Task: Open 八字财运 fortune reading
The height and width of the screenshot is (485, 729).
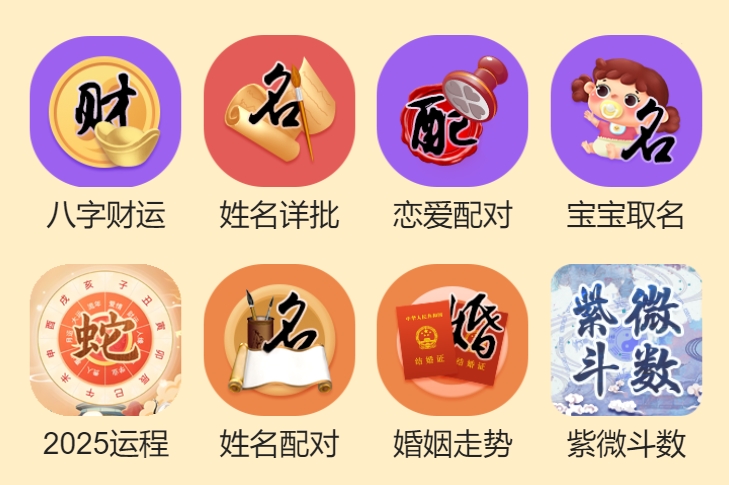Action: click(x=105, y=111)
